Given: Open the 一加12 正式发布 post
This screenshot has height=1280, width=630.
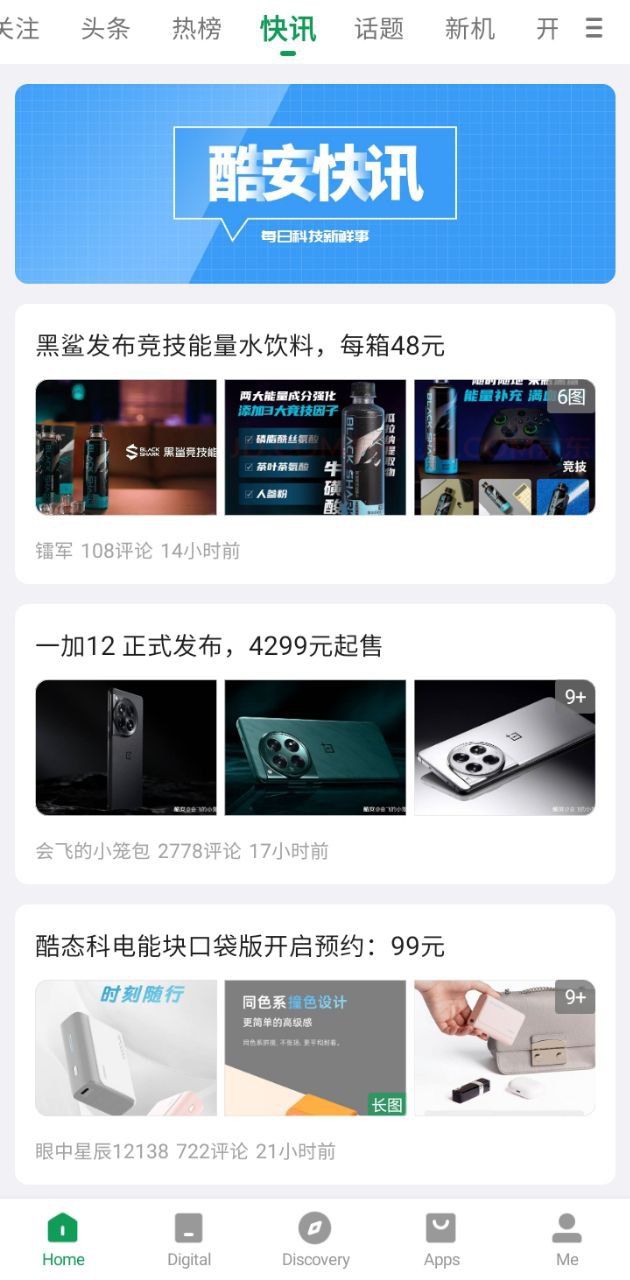Looking at the screenshot, I should point(209,646).
